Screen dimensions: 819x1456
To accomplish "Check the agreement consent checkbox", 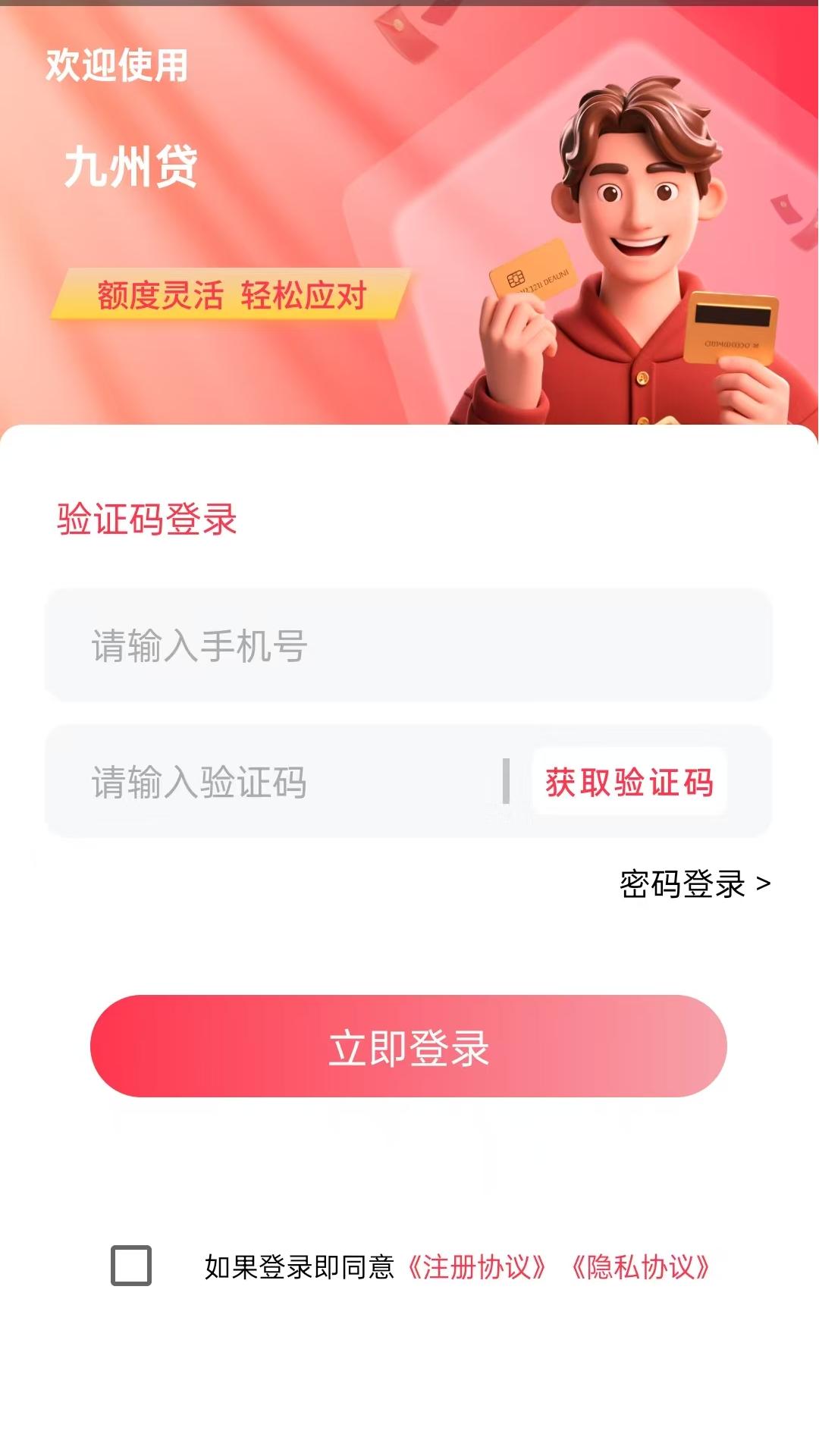I will tap(131, 1266).
